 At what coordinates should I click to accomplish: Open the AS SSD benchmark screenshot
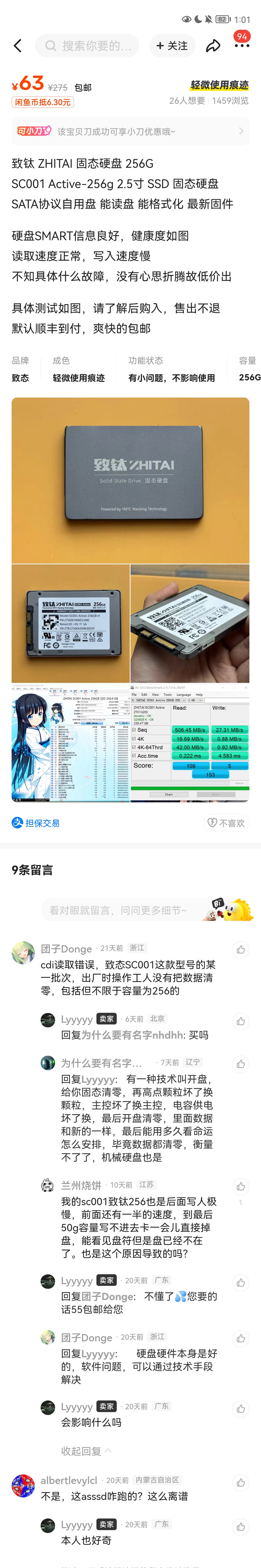coord(190,743)
